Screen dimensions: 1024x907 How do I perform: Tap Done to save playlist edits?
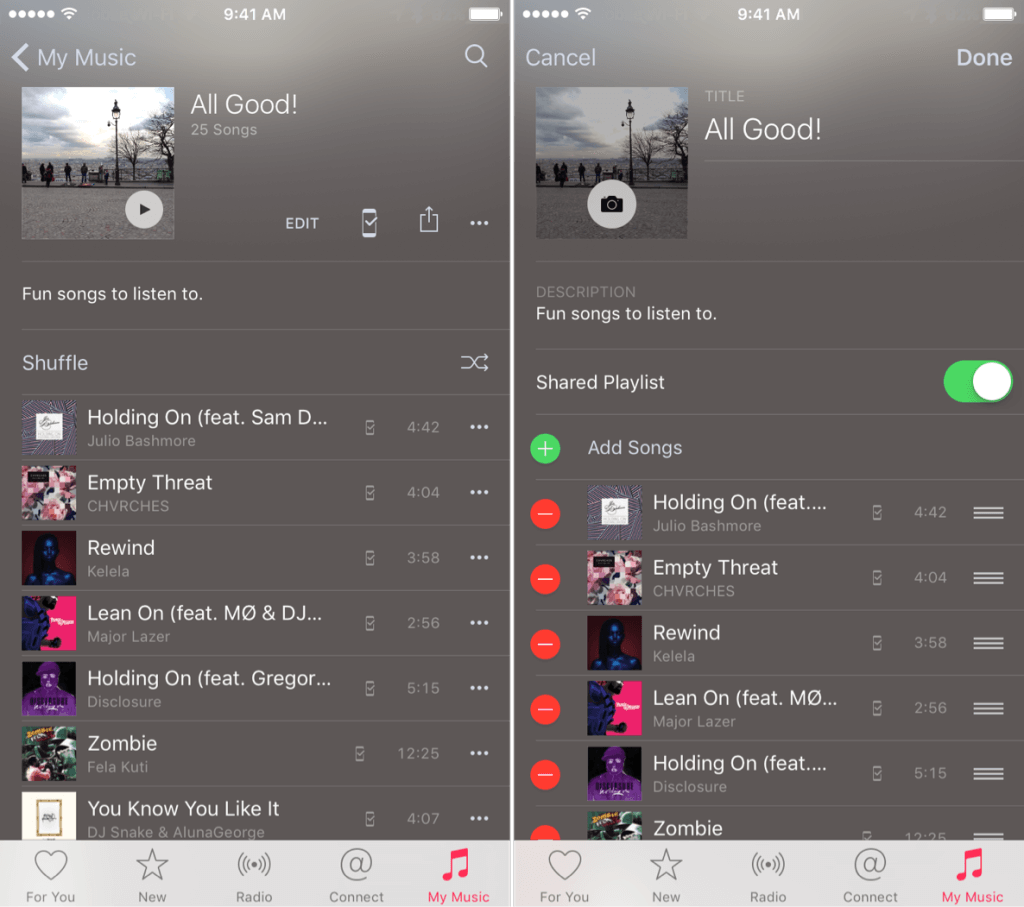[984, 58]
